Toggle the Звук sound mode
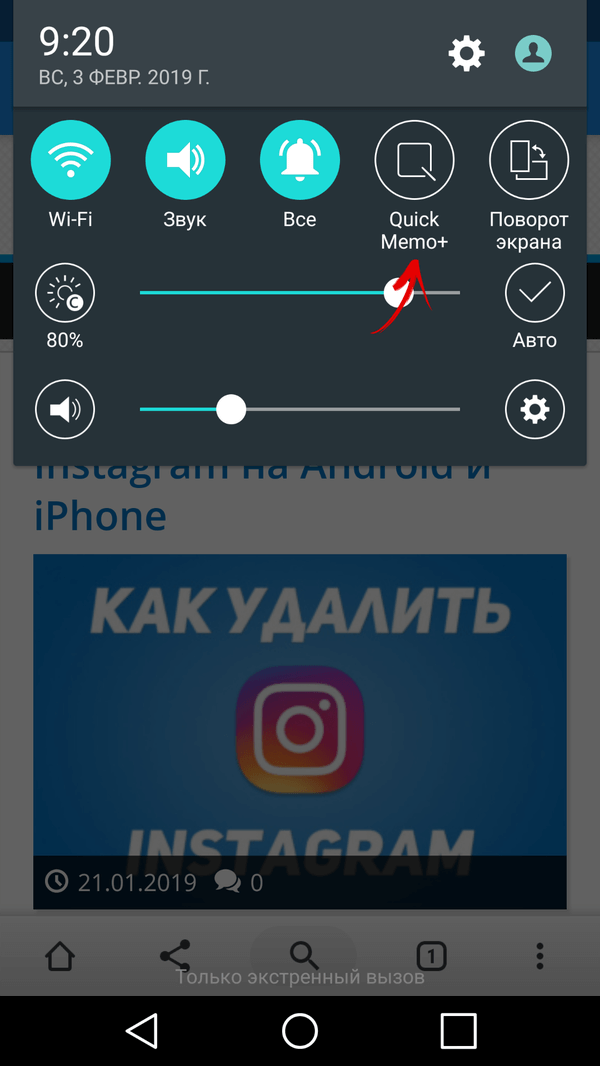This screenshot has width=600, height=1066. pos(185,160)
